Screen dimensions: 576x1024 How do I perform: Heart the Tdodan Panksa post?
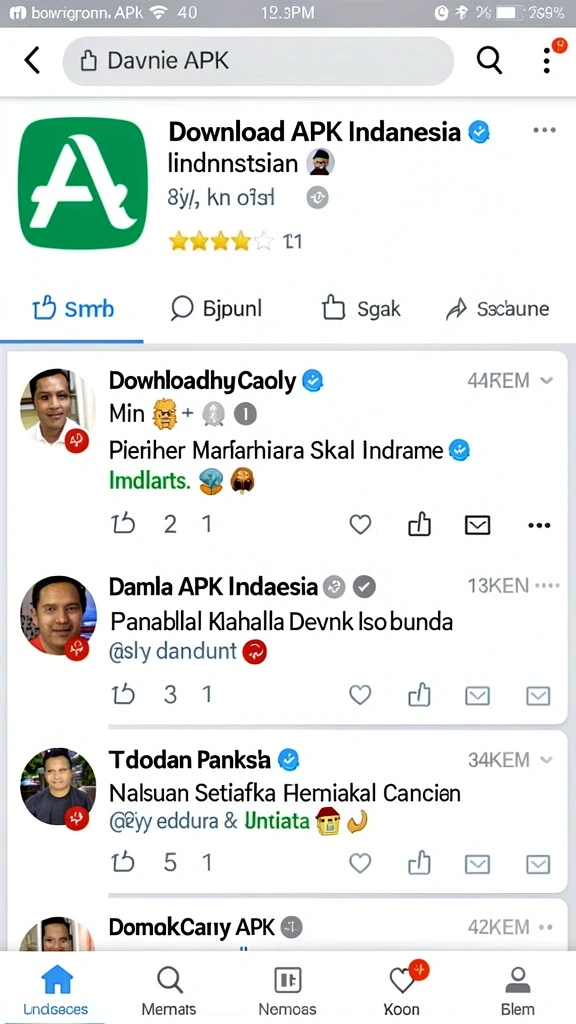360,864
